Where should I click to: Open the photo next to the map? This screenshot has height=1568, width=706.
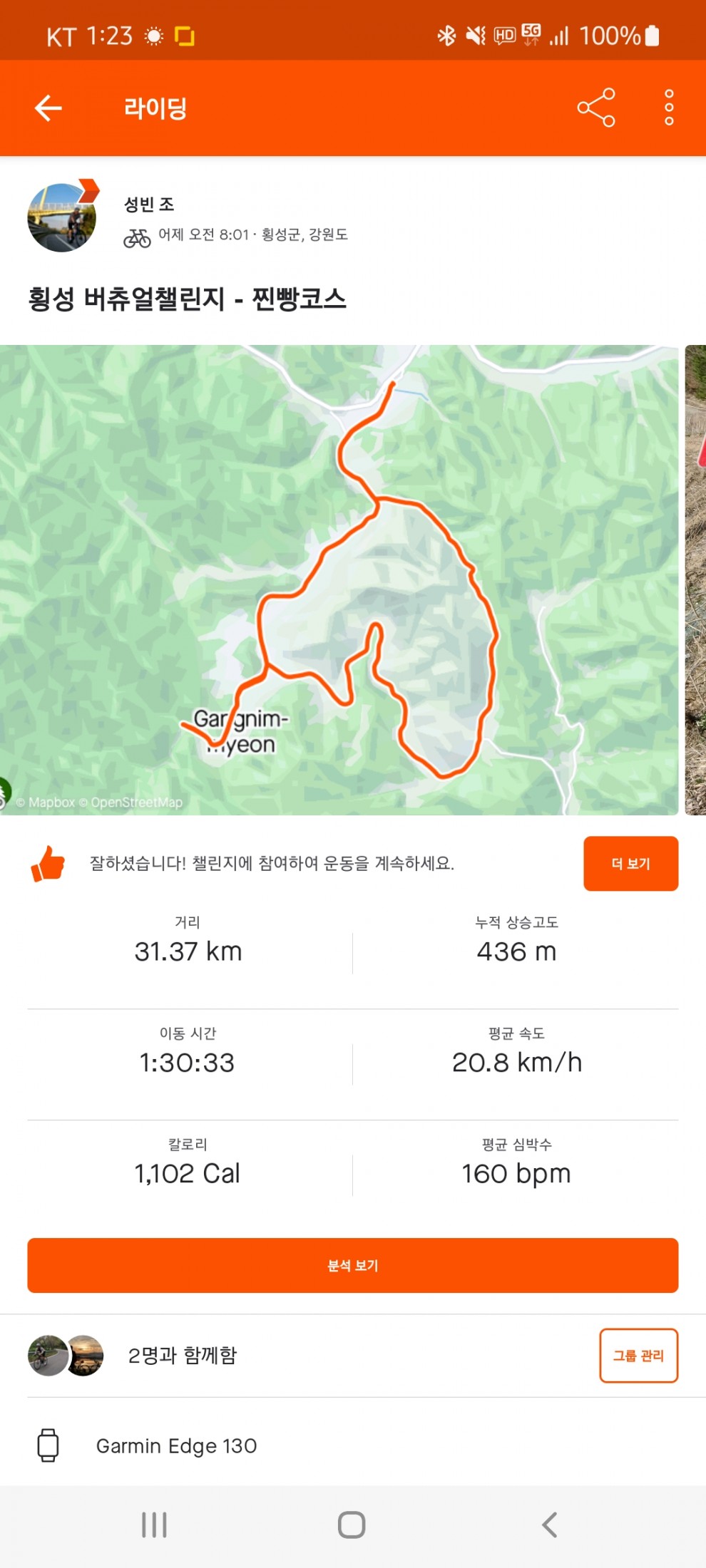click(695, 579)
